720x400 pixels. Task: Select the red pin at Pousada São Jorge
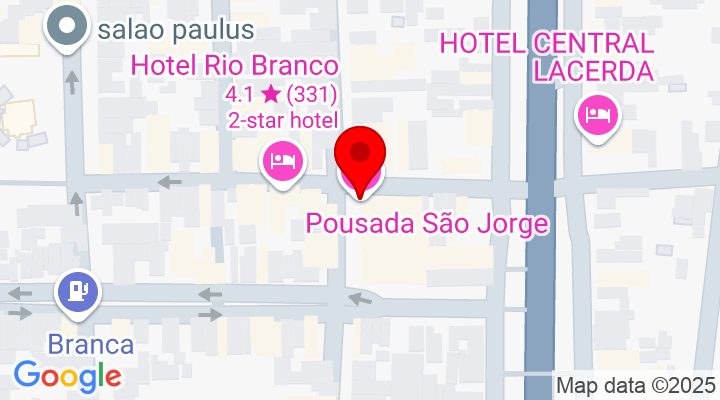point(359,156)
